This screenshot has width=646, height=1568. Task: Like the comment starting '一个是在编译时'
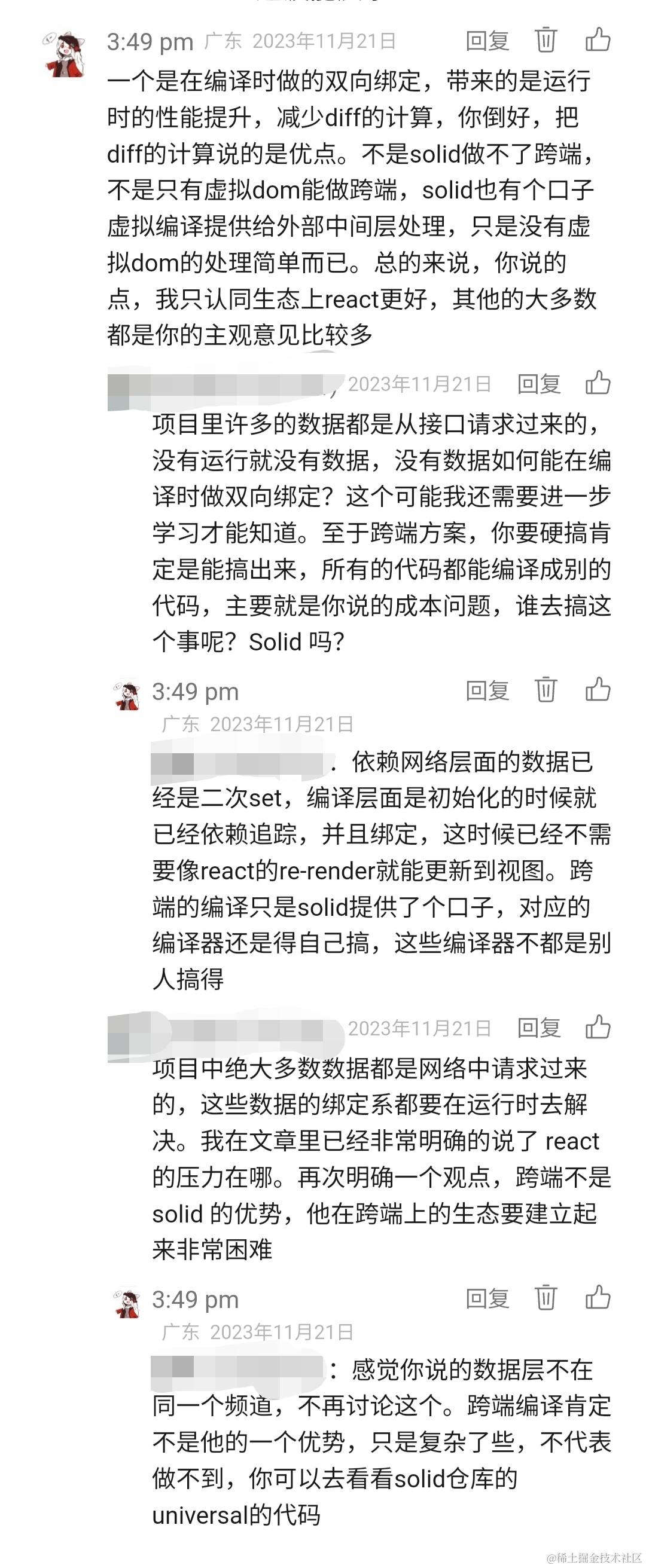pos(598,39)
